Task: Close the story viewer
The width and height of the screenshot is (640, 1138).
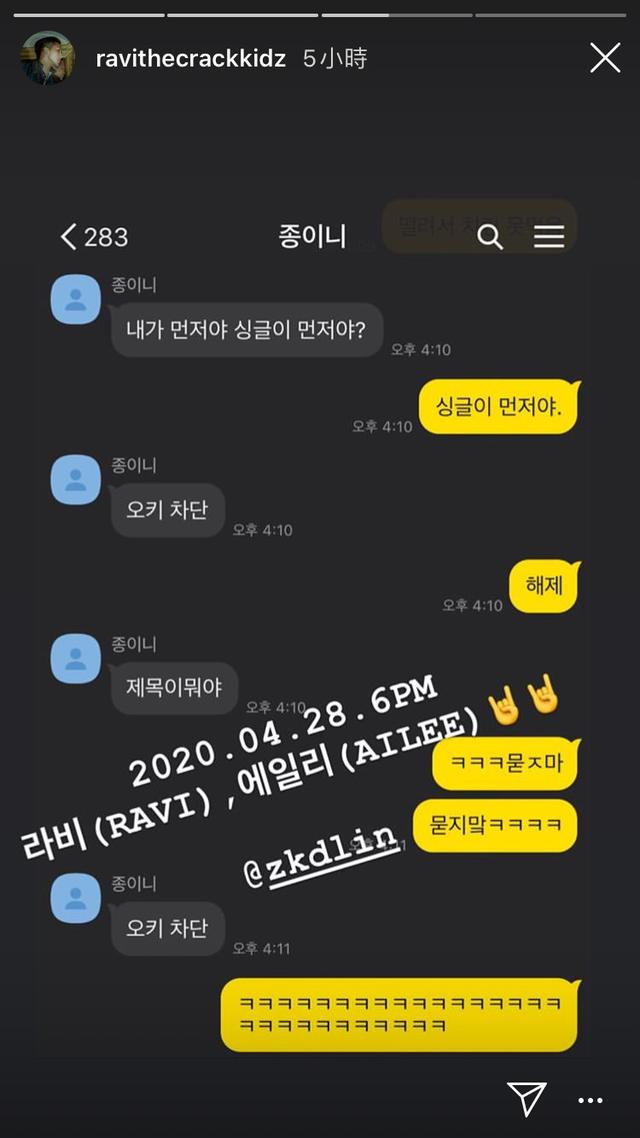Action: 605,58
